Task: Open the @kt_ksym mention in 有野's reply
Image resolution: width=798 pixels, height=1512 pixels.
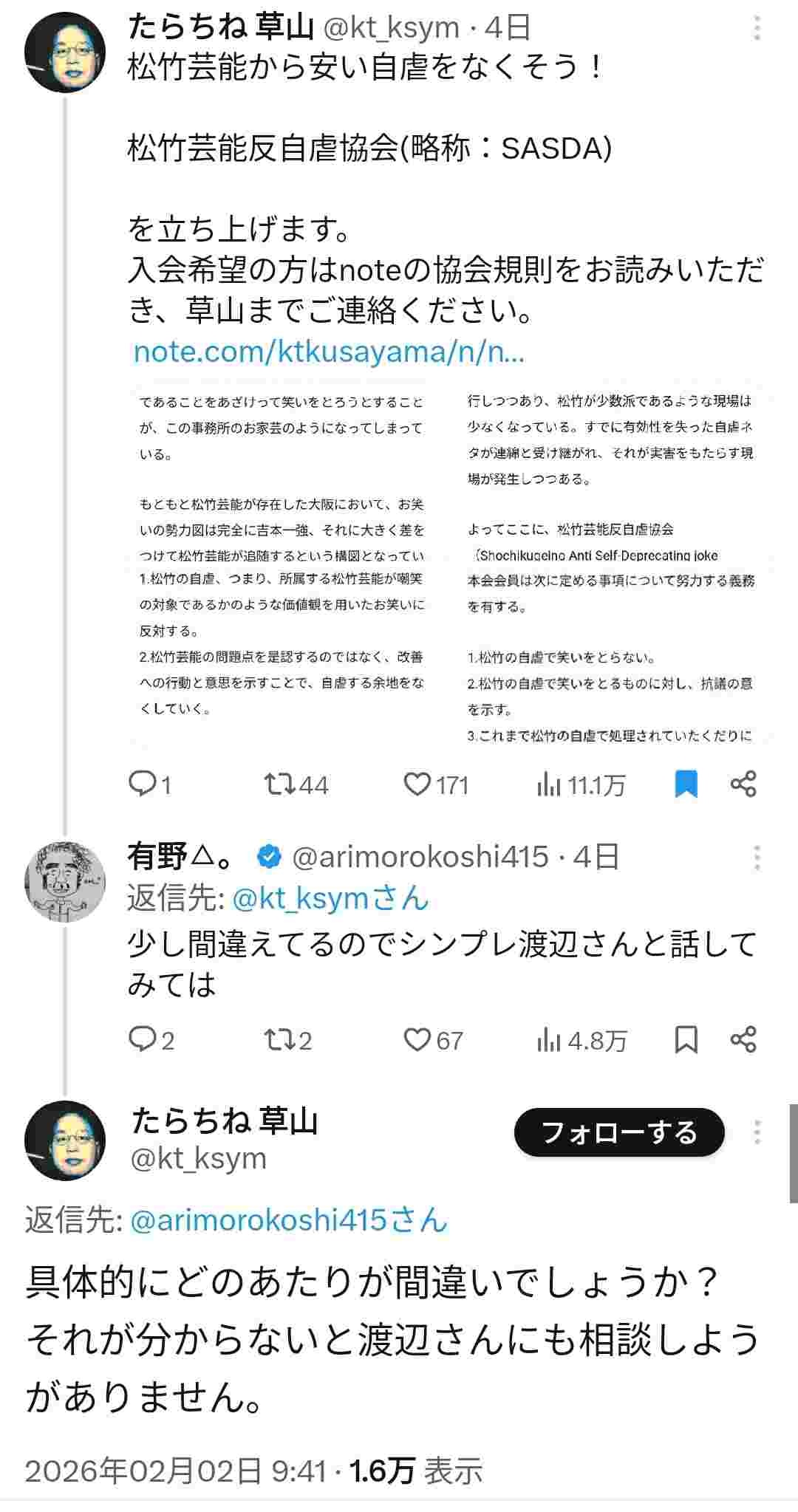Action: 330,898
